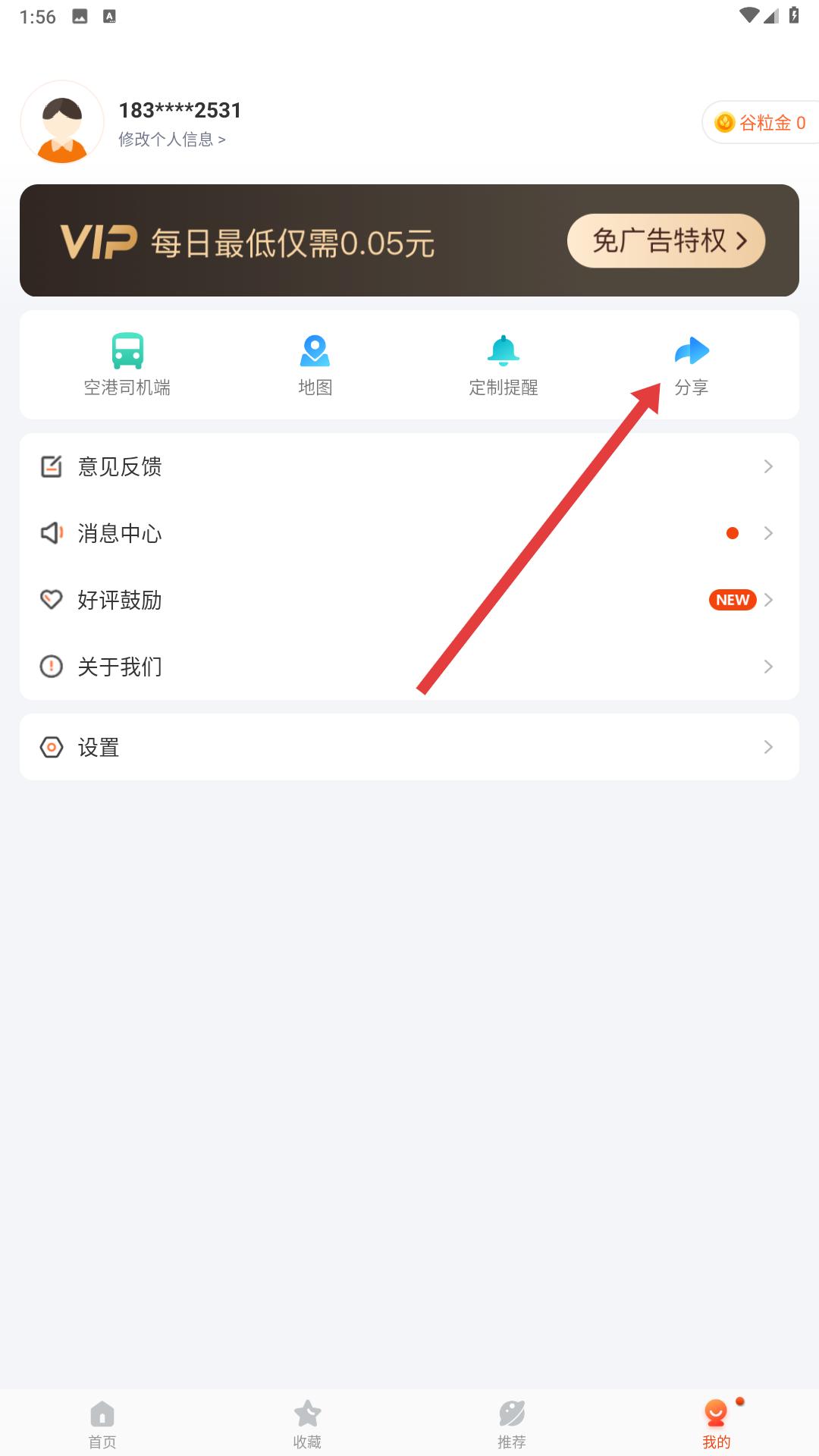This screenshot has height=1456, width=819.
Task: Switch to the 推荐 tab
Action: click(x=512, y=1424)
